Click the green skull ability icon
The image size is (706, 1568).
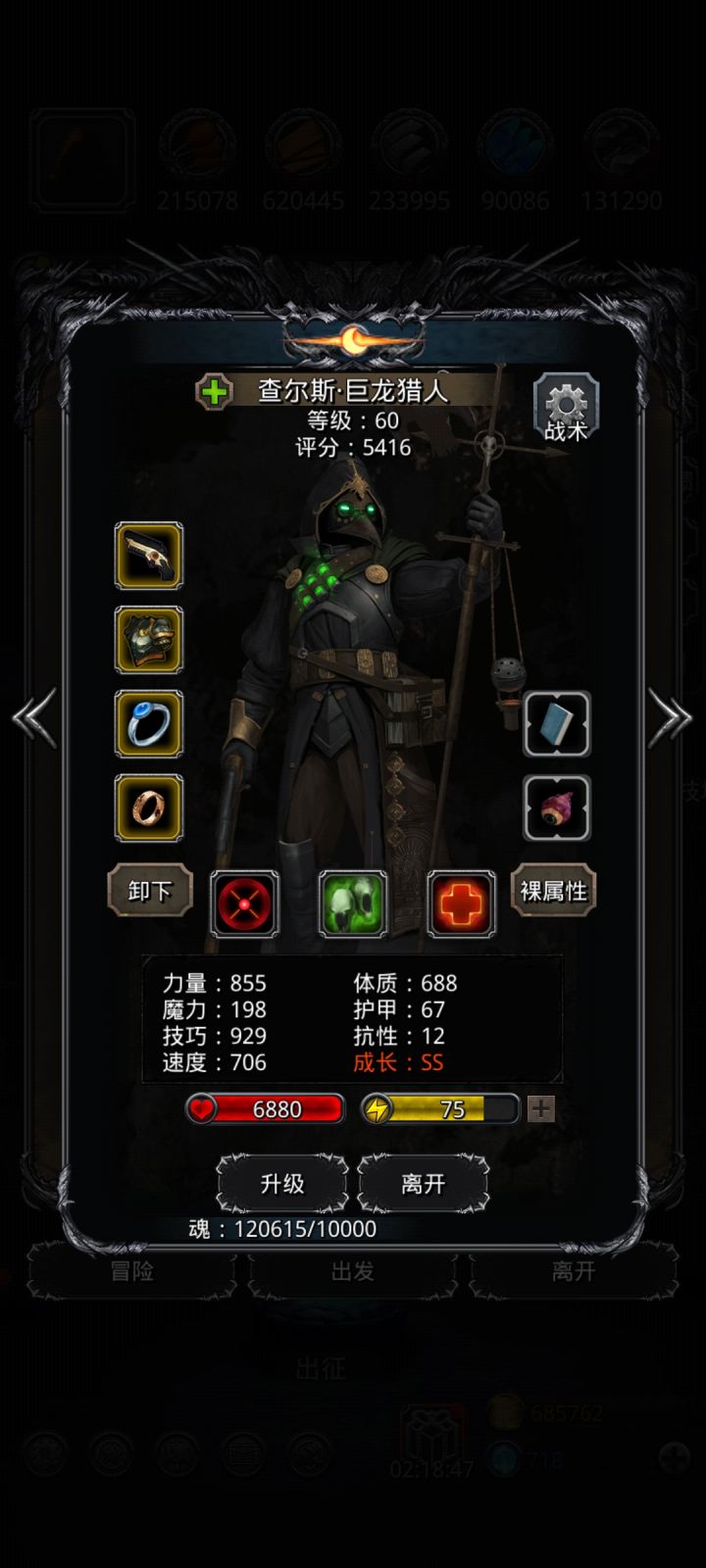[351, 904]
